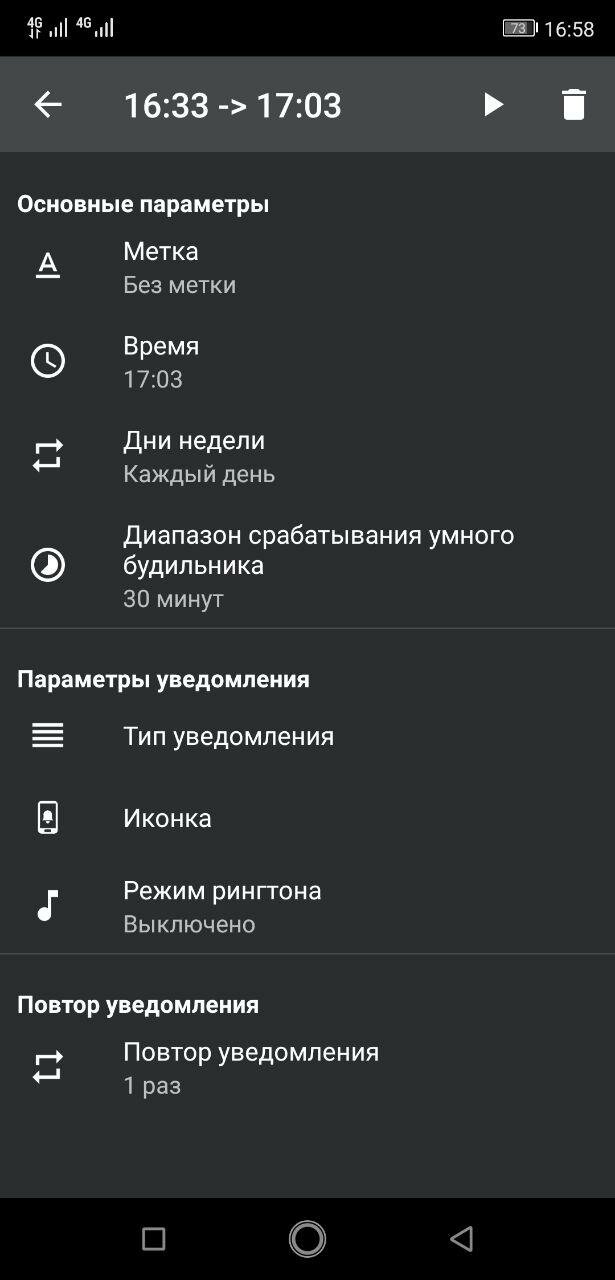Open Тип уведомления

pos(307,737)
